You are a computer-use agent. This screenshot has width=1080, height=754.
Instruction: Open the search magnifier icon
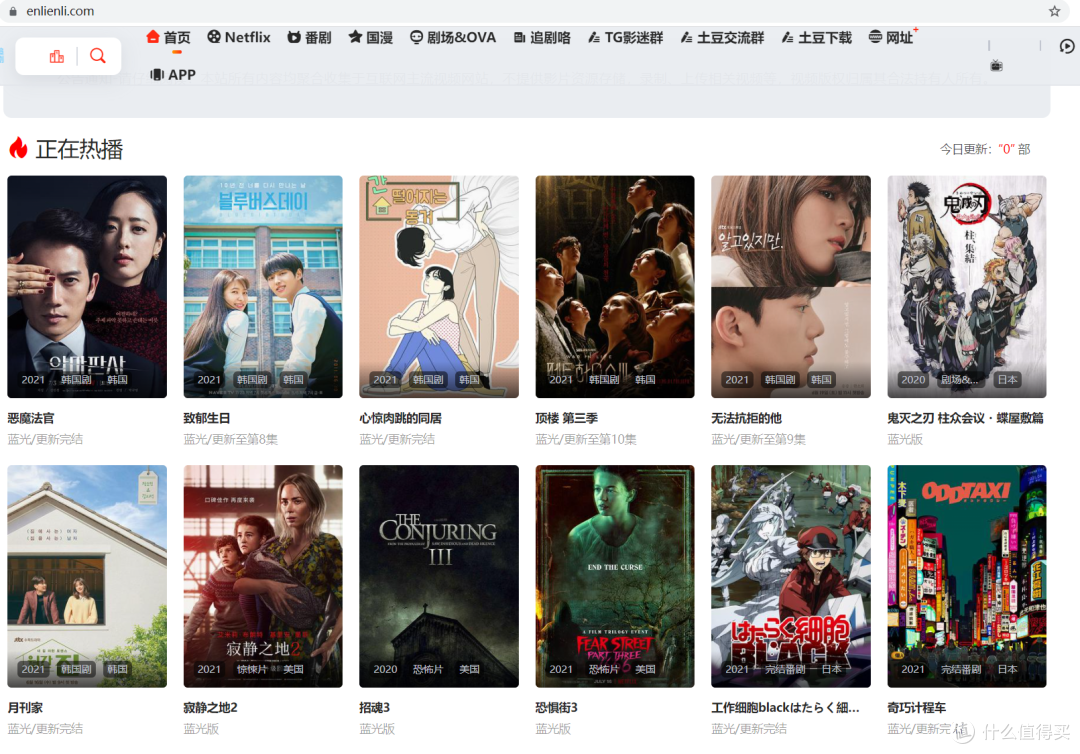click(x=97, y=56)
